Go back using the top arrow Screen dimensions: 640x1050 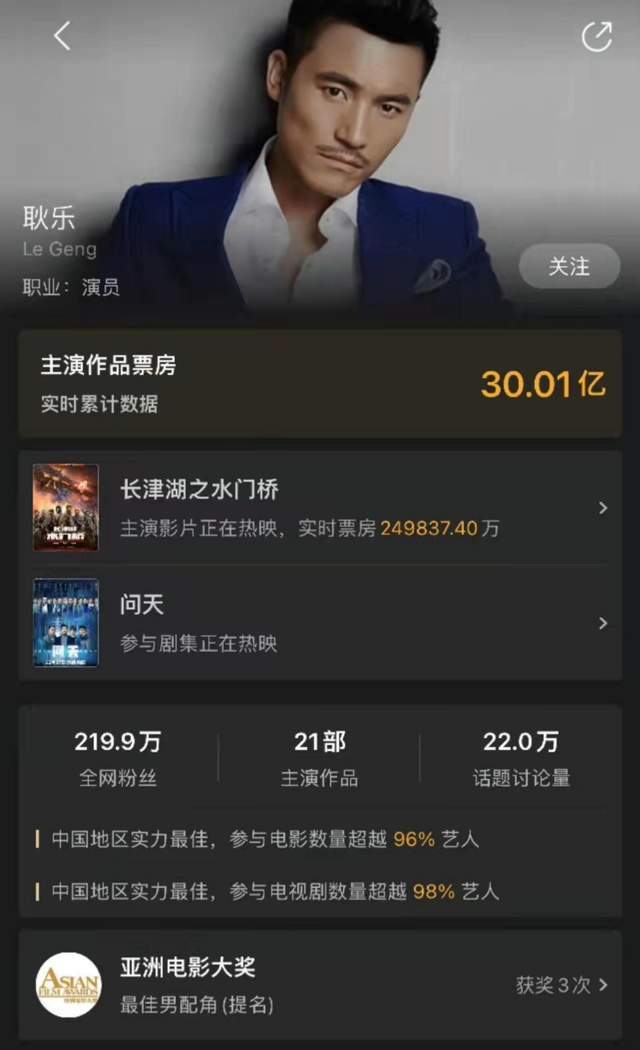click(x=62, y=37)
